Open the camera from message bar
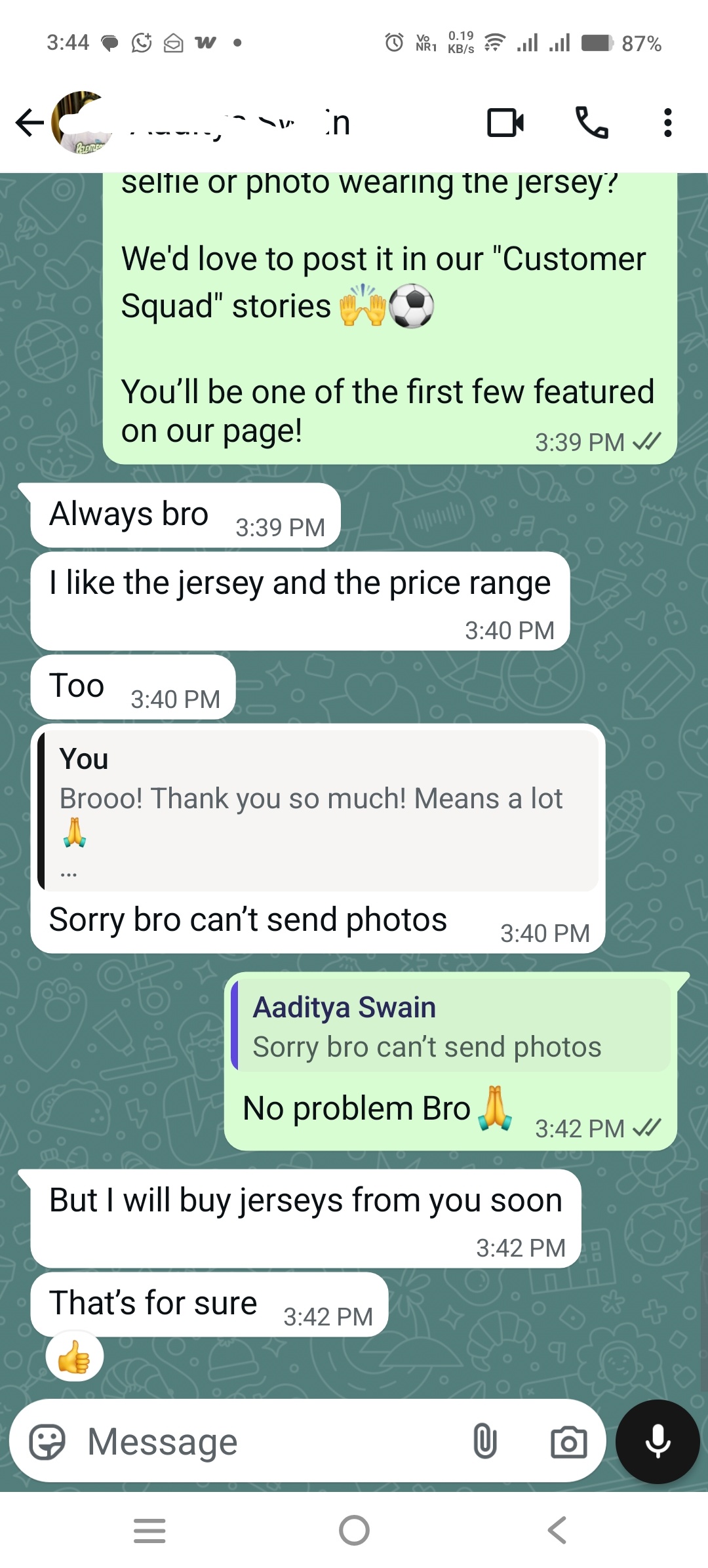The width and height of the screenshot is (708, 1568). click(568, 1442)
